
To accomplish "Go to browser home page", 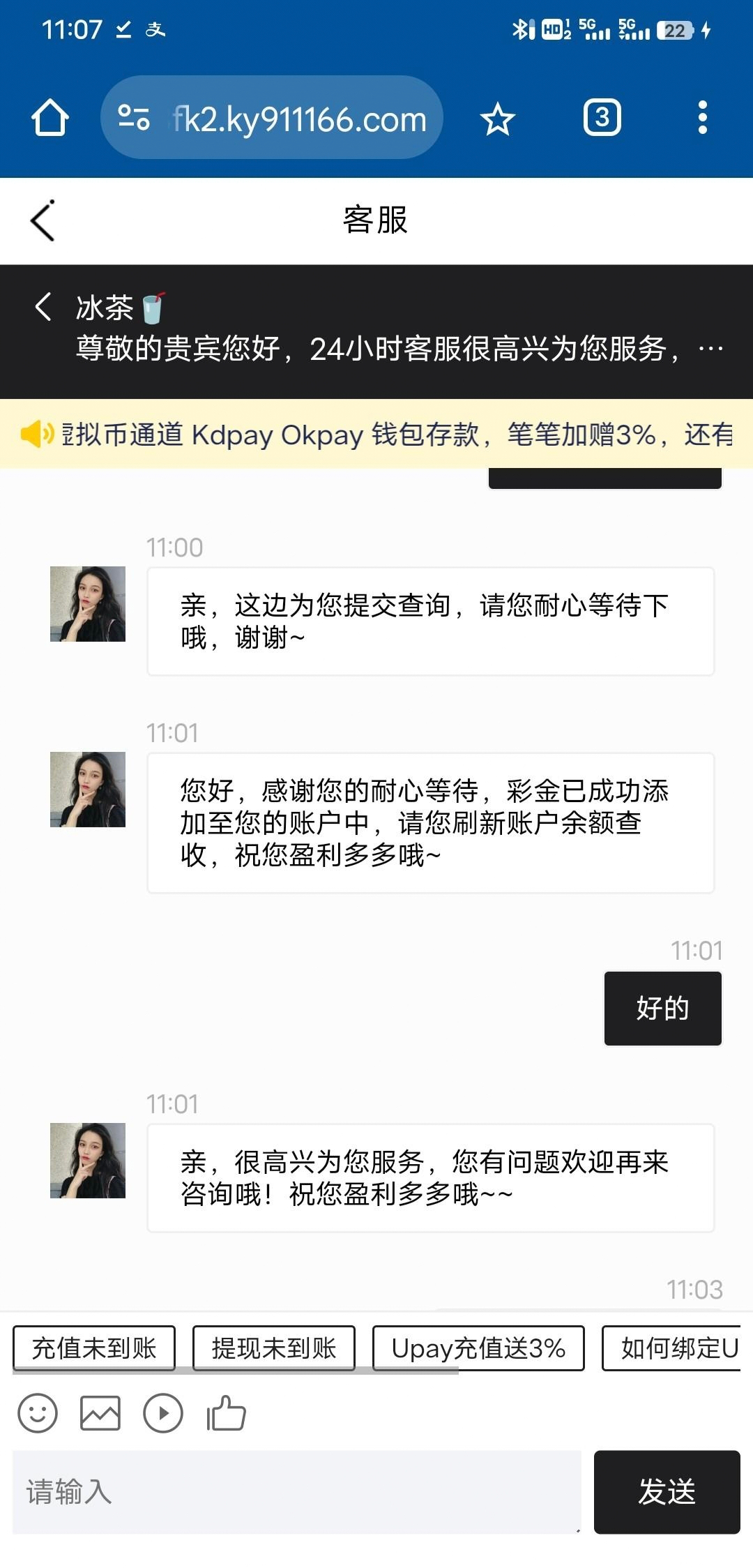I will [x=50, y=118].
